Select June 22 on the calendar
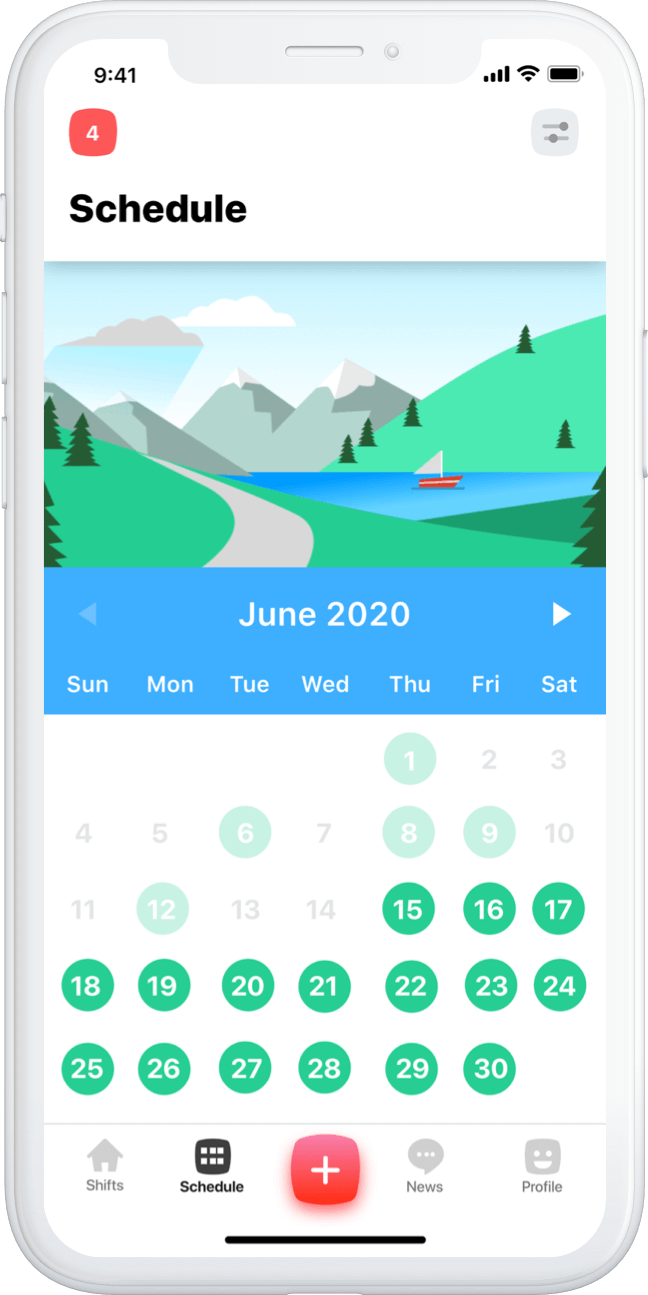The width and height of the screenshot is (648, 1295). 411,986
